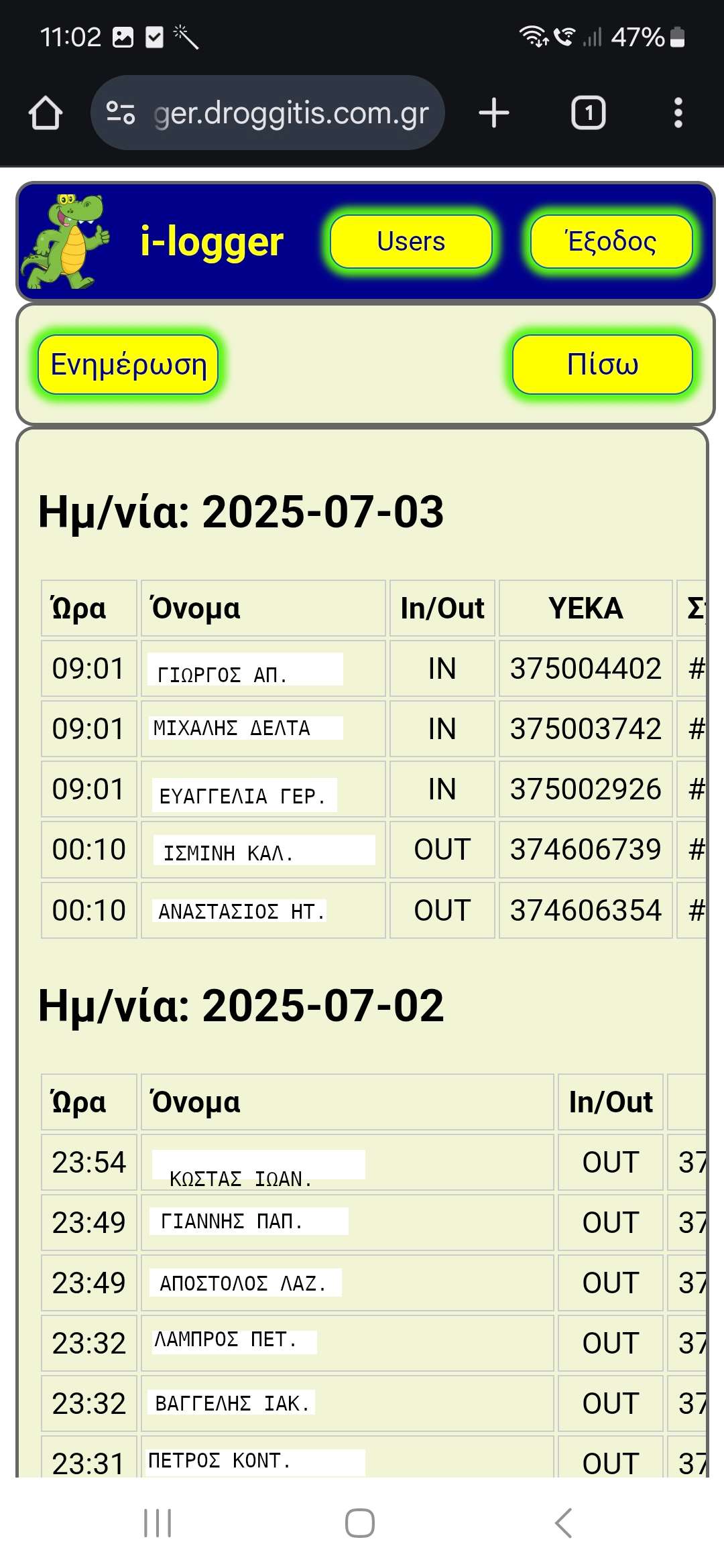This screenshot has width=724, height=1568.
Task: Open recent apps from navigation bar
Action: point(158,1523)
